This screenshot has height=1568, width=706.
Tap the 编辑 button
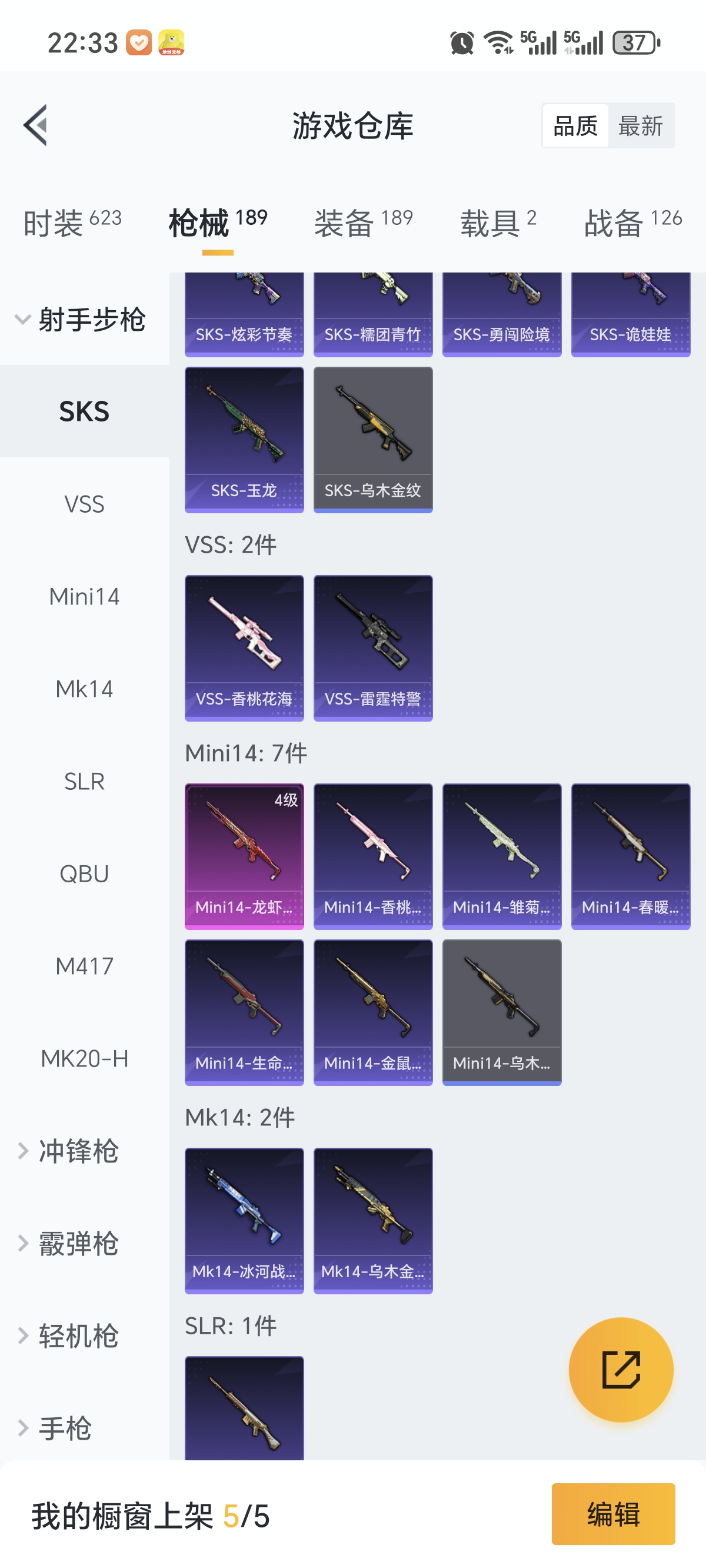(613, 1514)
